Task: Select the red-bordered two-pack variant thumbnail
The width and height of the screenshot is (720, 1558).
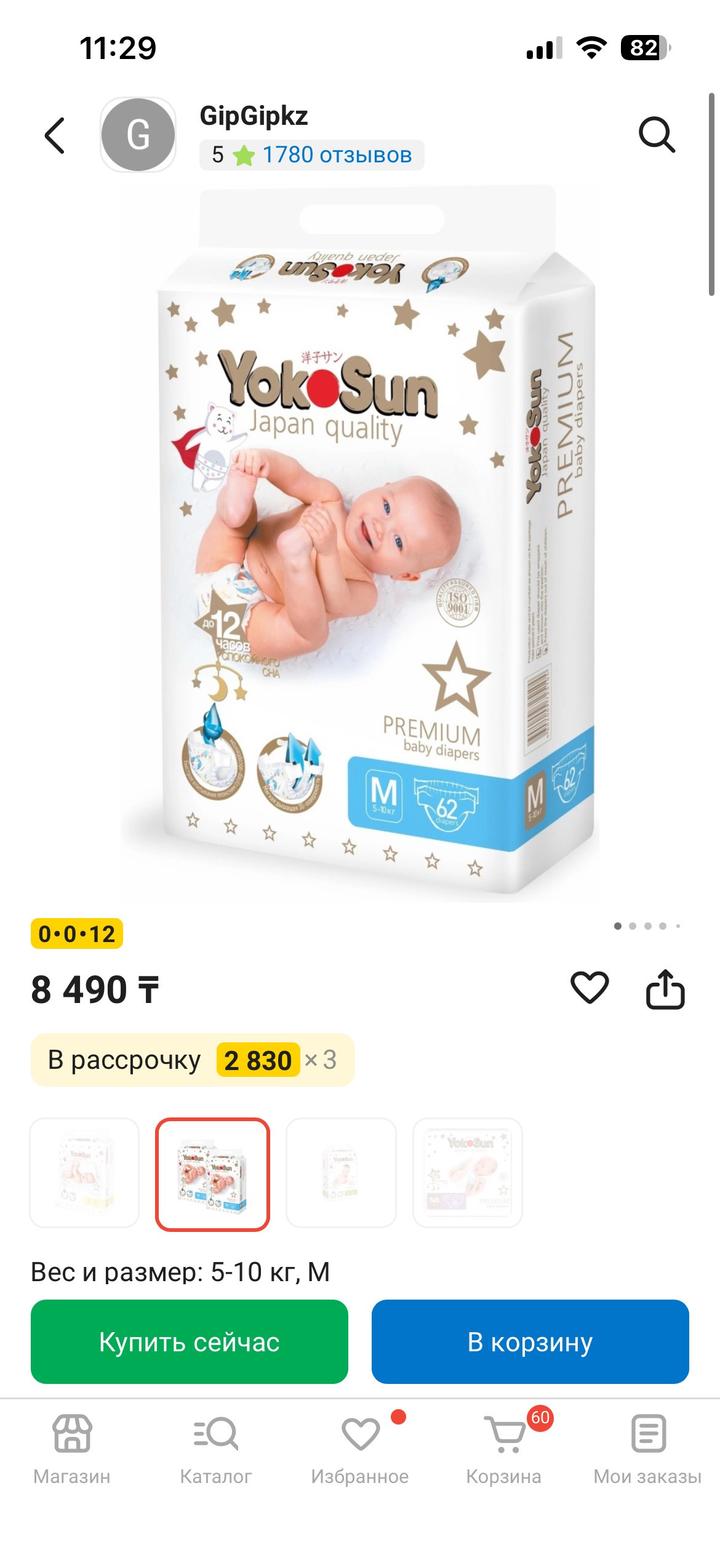Action: pos(212,1173)
